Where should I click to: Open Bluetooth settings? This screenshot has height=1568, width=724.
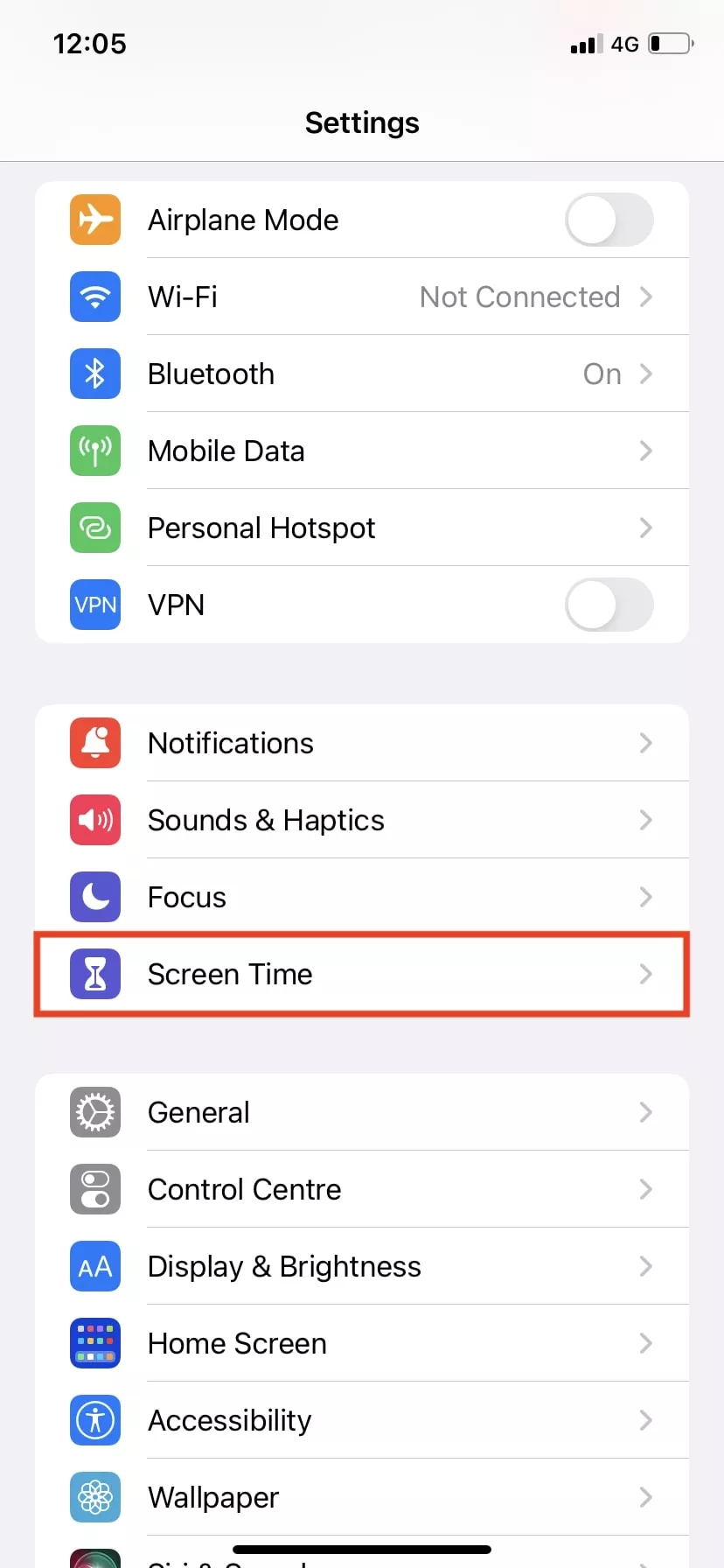coord(362,374)
